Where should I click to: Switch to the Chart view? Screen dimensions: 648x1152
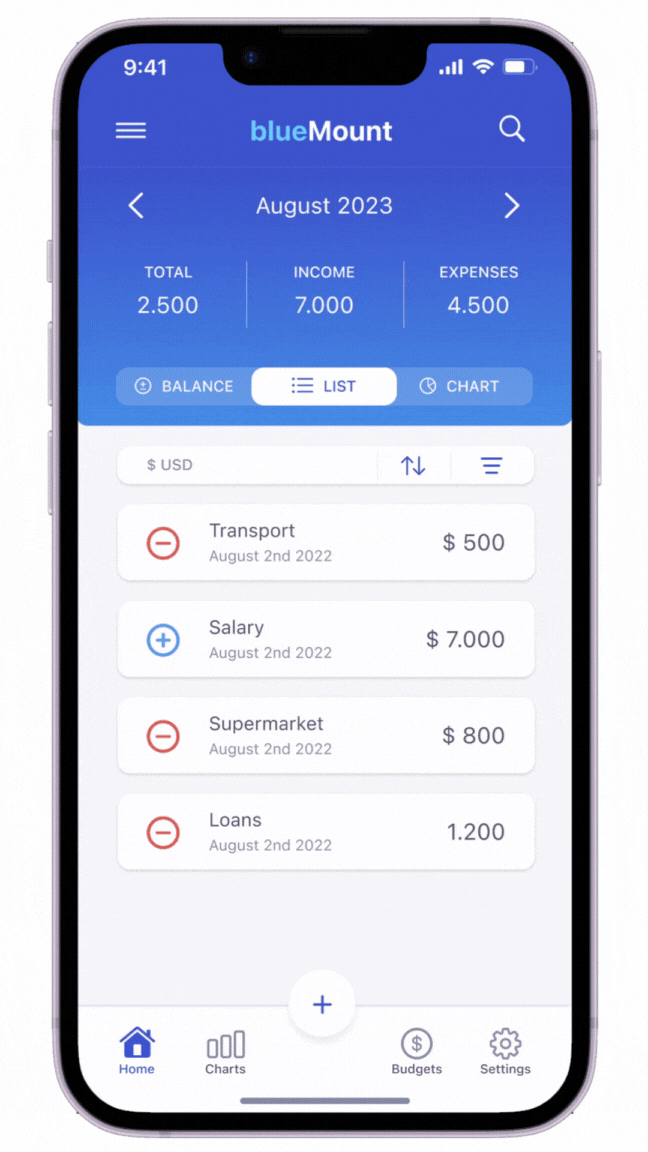(459, 386)
